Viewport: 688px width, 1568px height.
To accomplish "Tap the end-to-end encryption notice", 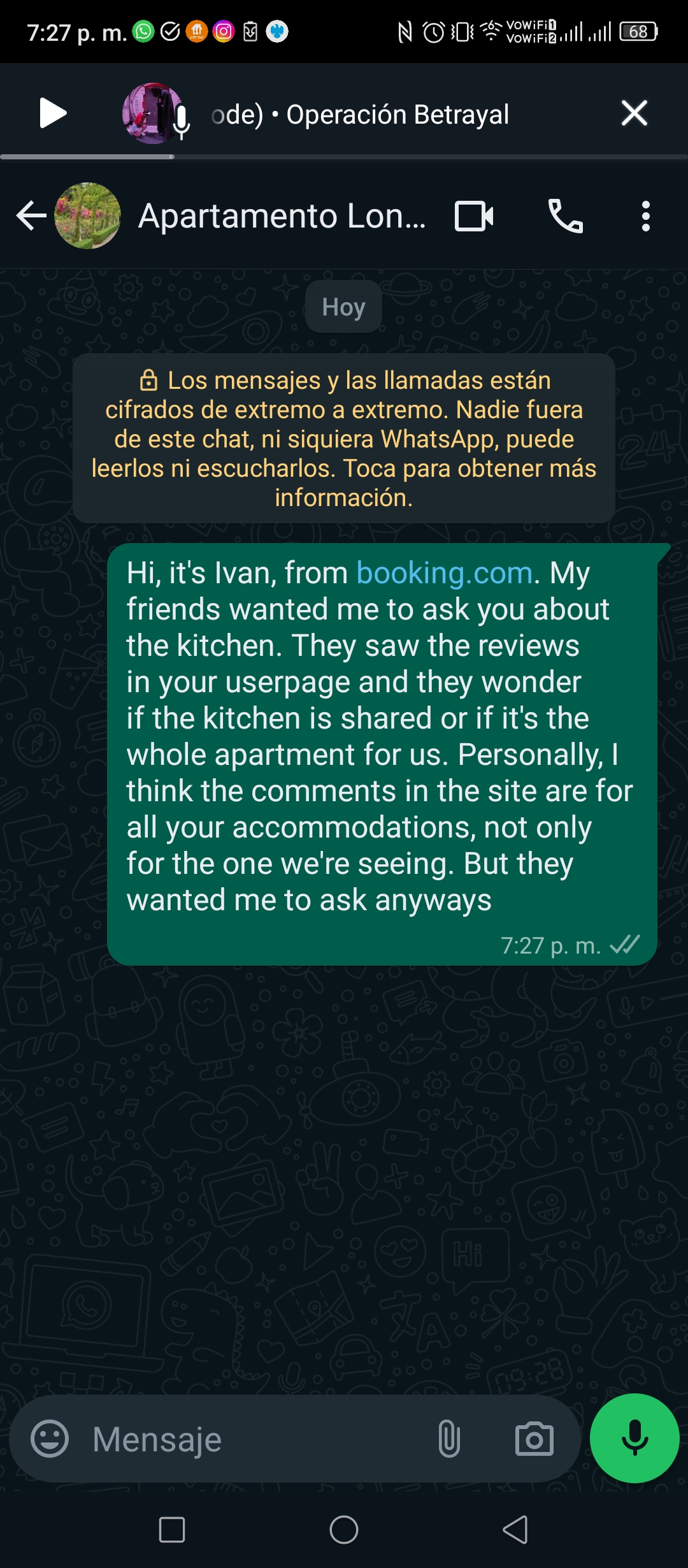I will [x=344, y=439].
